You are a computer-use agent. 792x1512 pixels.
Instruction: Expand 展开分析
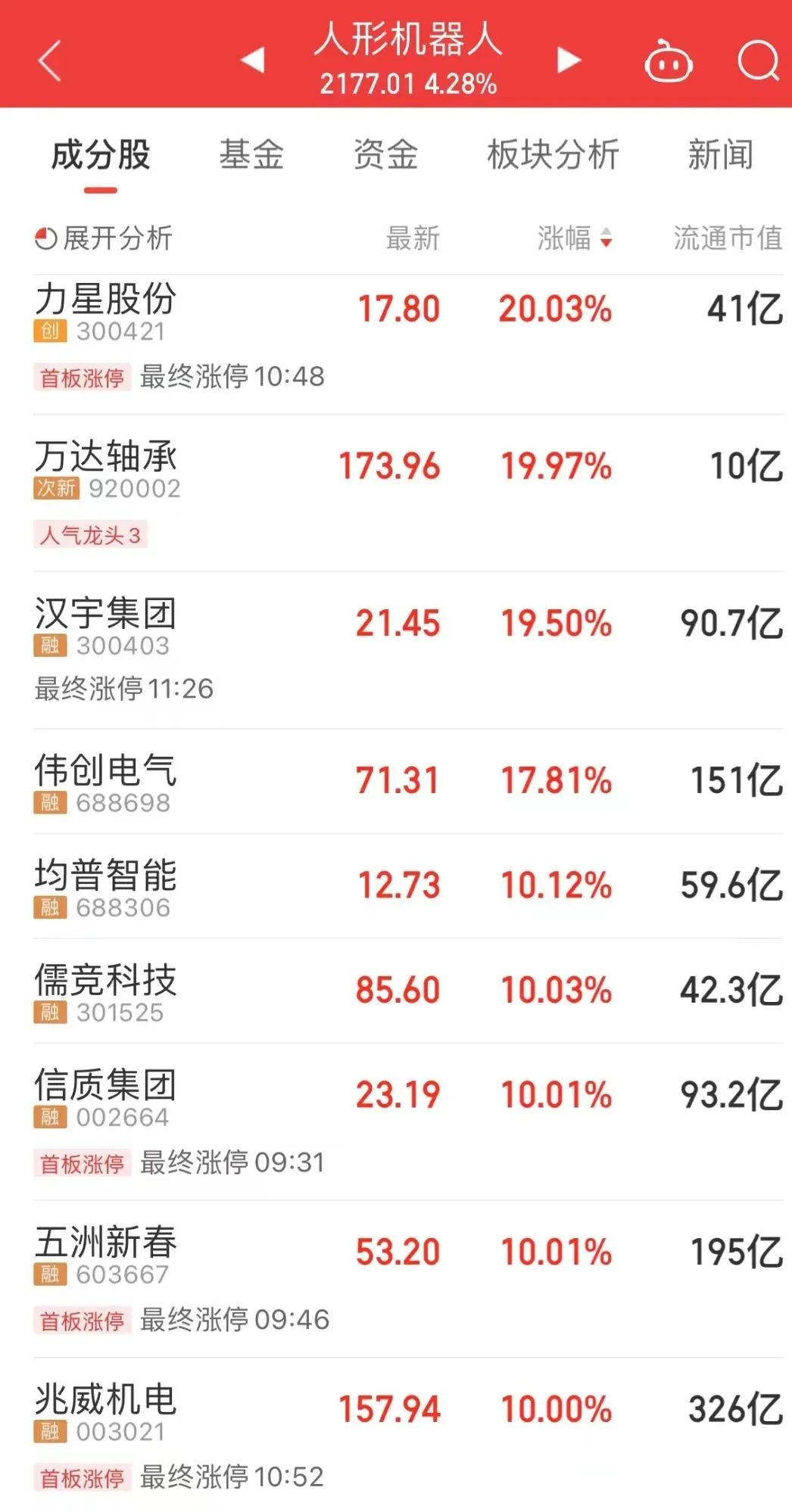104,238
